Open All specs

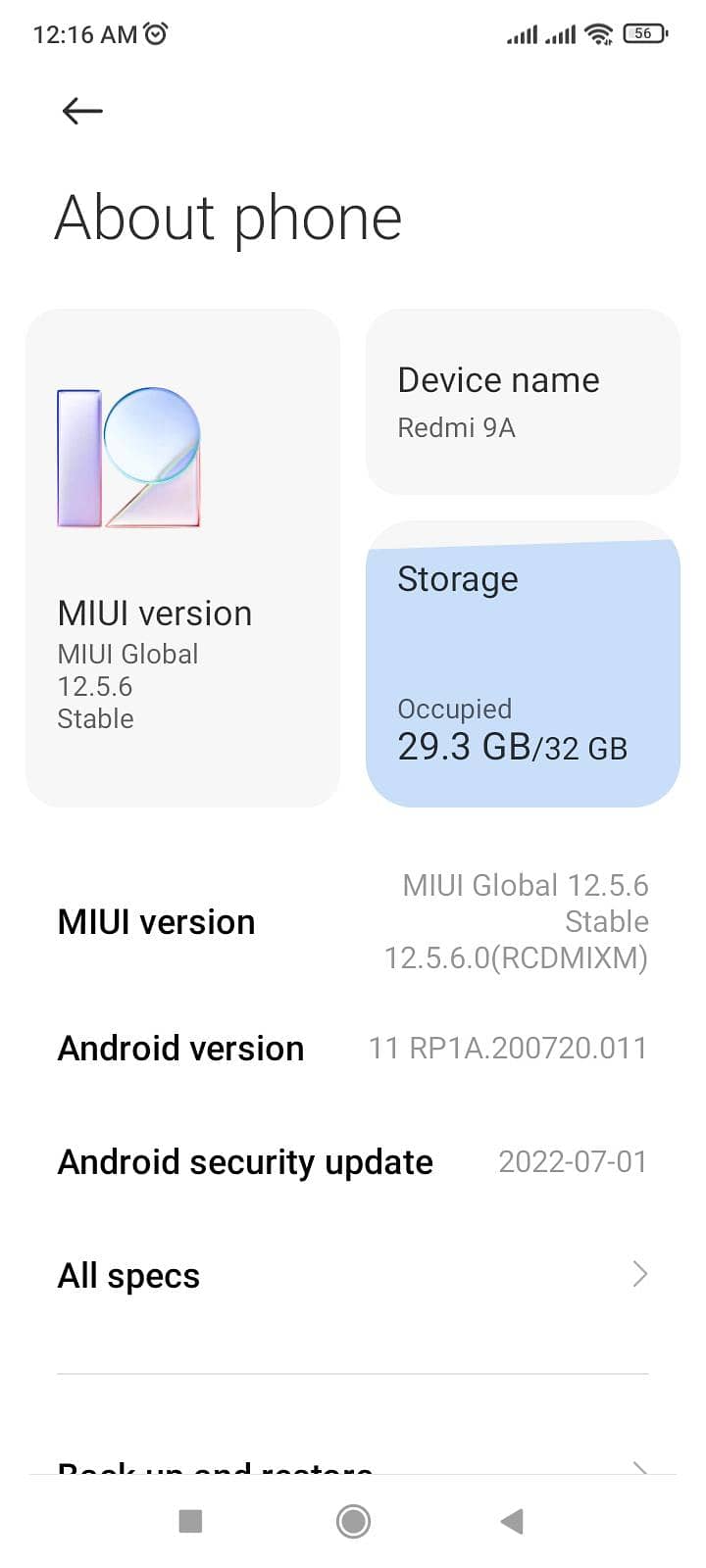point(353,1275)
